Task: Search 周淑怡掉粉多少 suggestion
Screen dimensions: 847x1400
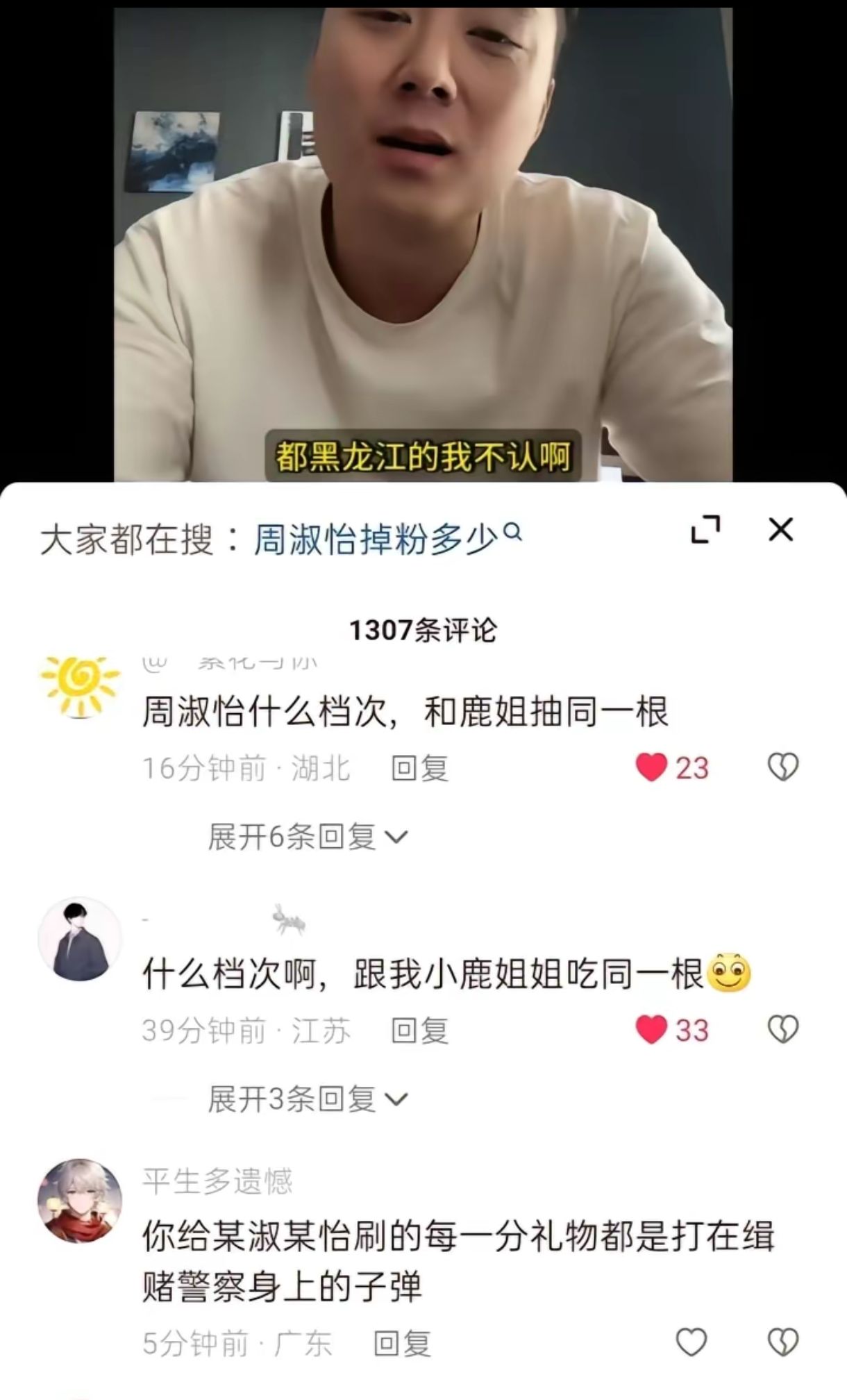Action: coord(387,539)
